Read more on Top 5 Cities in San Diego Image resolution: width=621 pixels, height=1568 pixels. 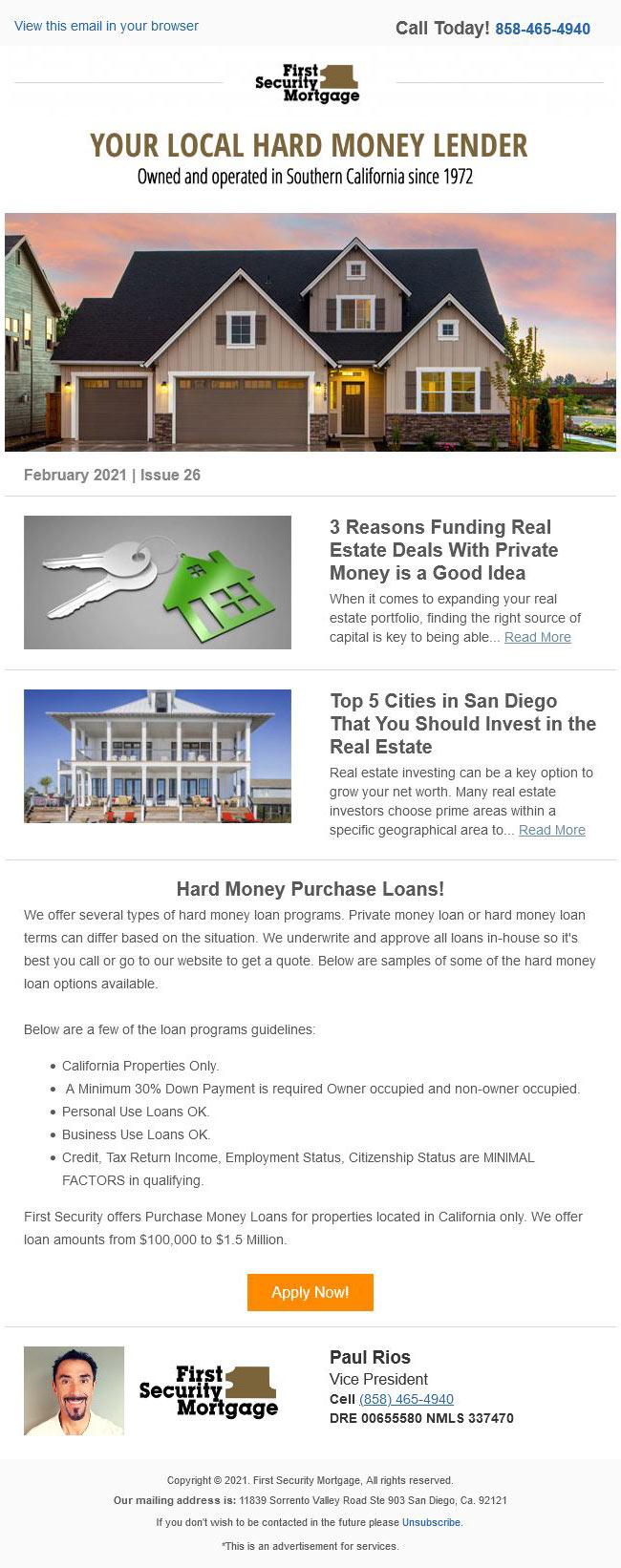551,830
